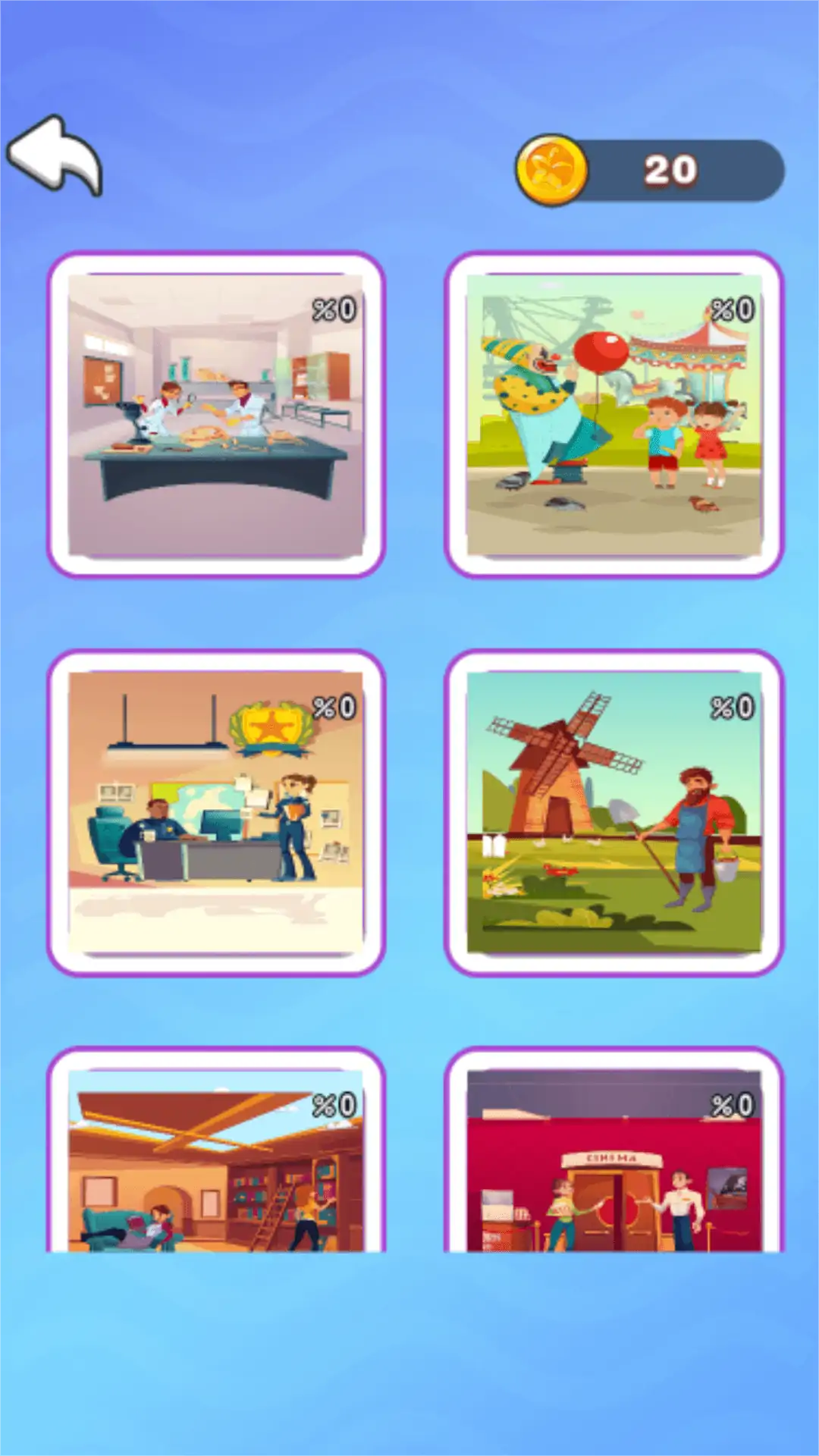819x1456 pixels.
Task: Open the windmill farmer level
Action: tap(613, 812)
